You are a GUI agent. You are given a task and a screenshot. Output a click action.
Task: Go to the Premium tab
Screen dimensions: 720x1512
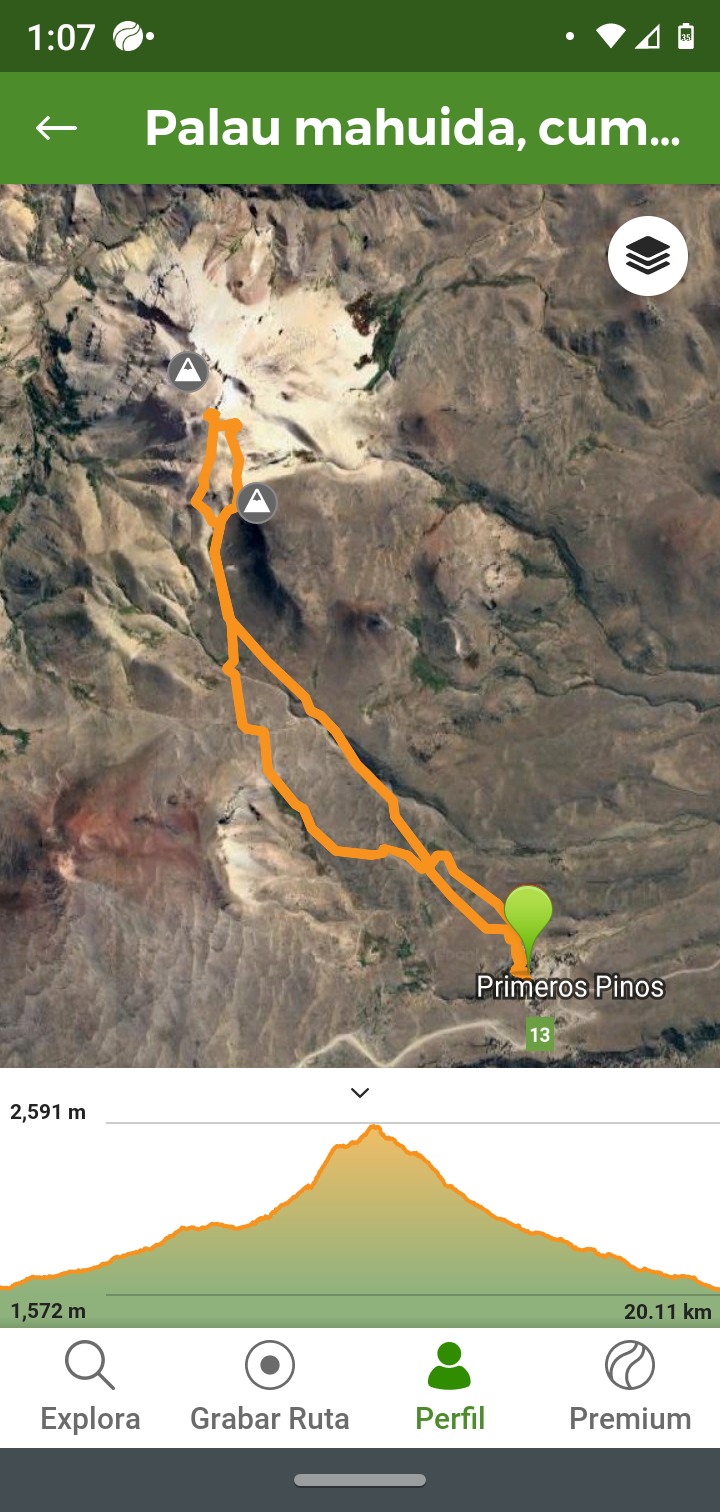(x=630, y=1388)
